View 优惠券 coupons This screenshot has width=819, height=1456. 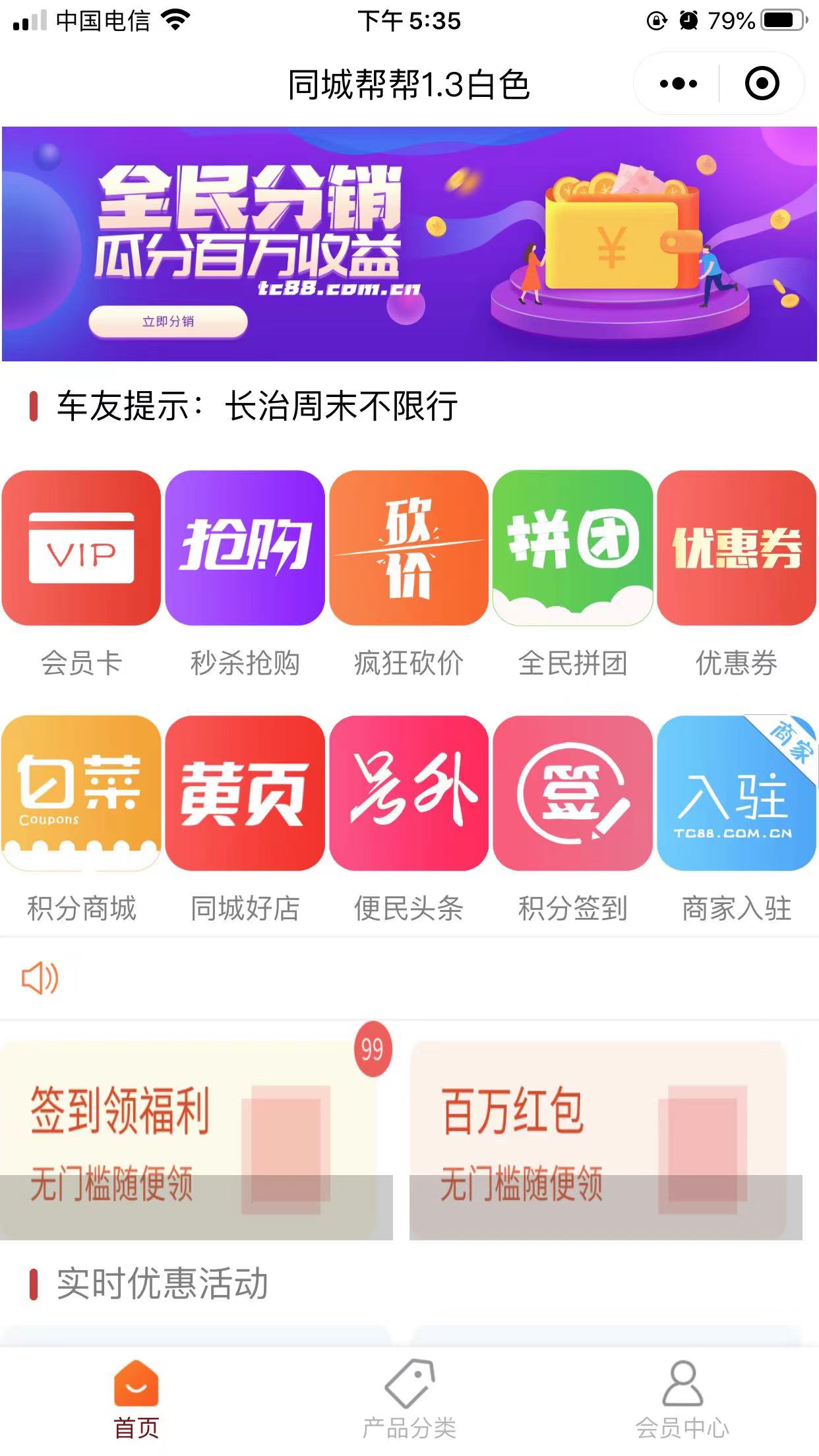(x=737, y=549)
